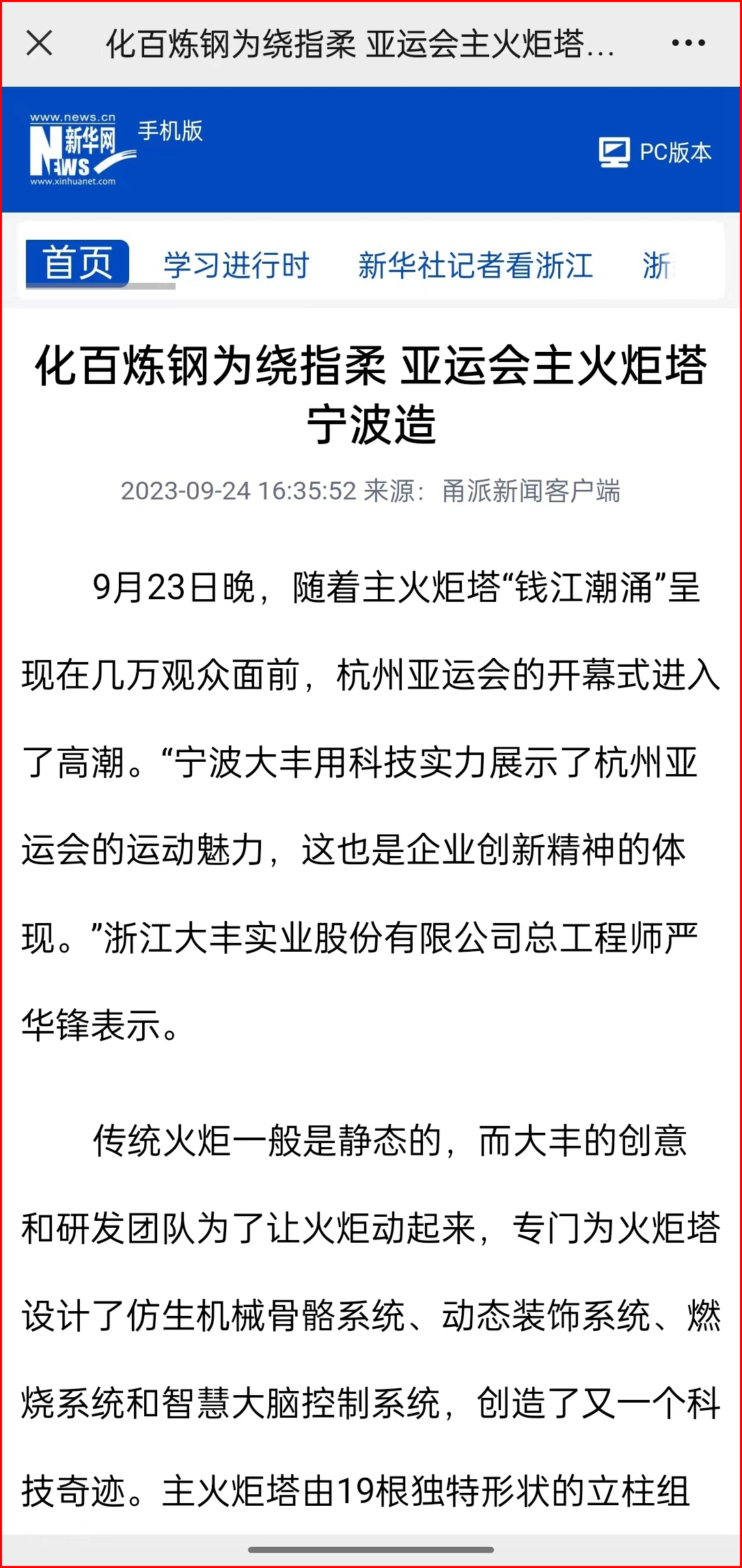Switch to PC版本 desktop view
Screen dimensions: 742x1568
tap(655, 152)
